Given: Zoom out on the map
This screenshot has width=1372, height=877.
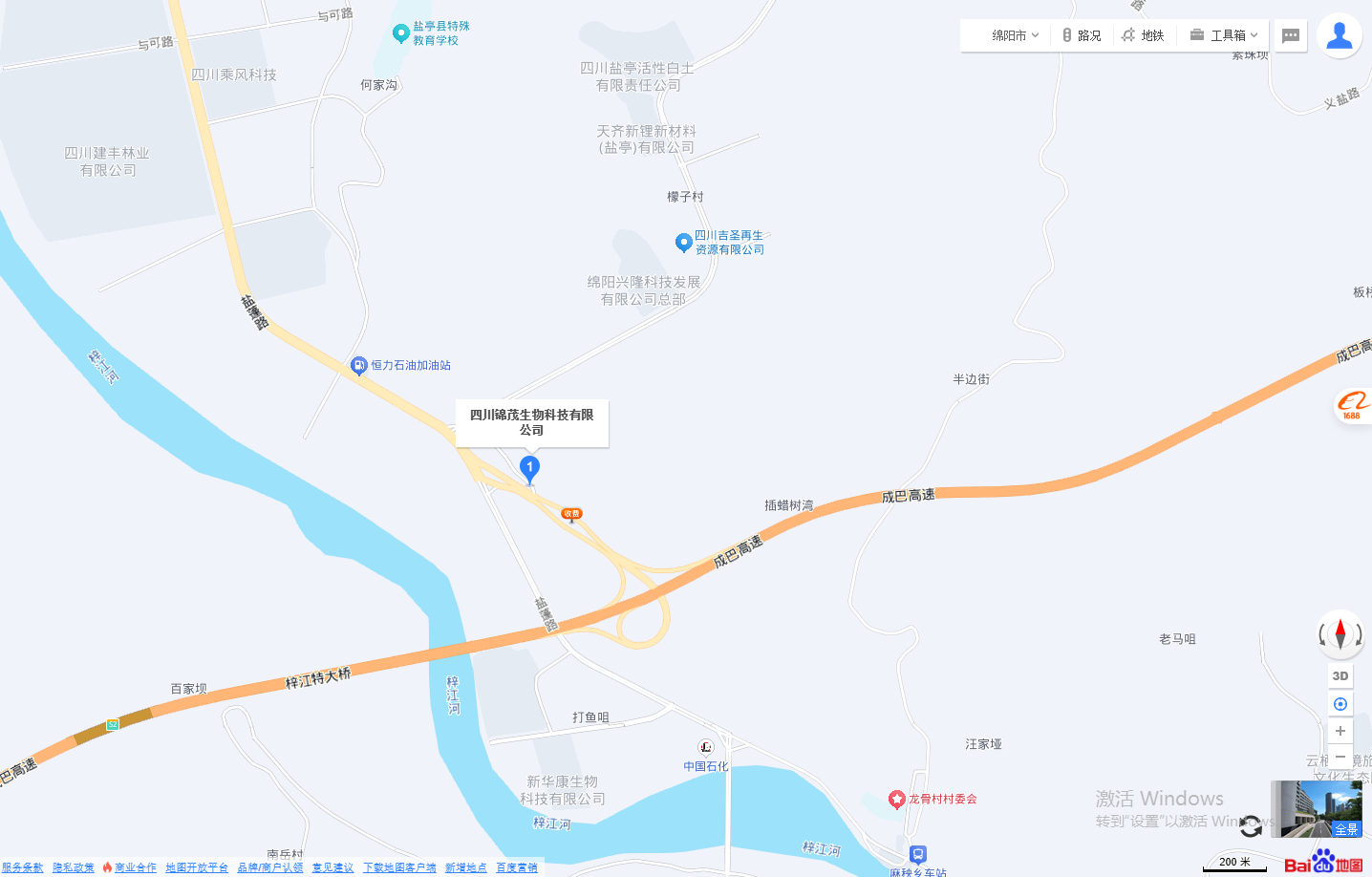Looking at the screenshot, I should pyautogui.click(x=1340, y=757).
